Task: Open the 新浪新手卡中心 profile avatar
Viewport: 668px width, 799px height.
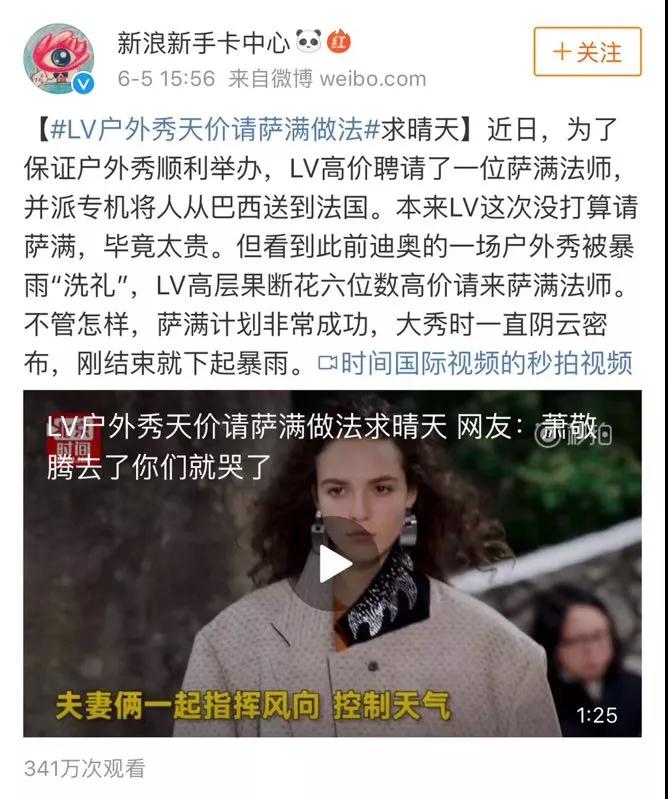Action: click(59, 58)
